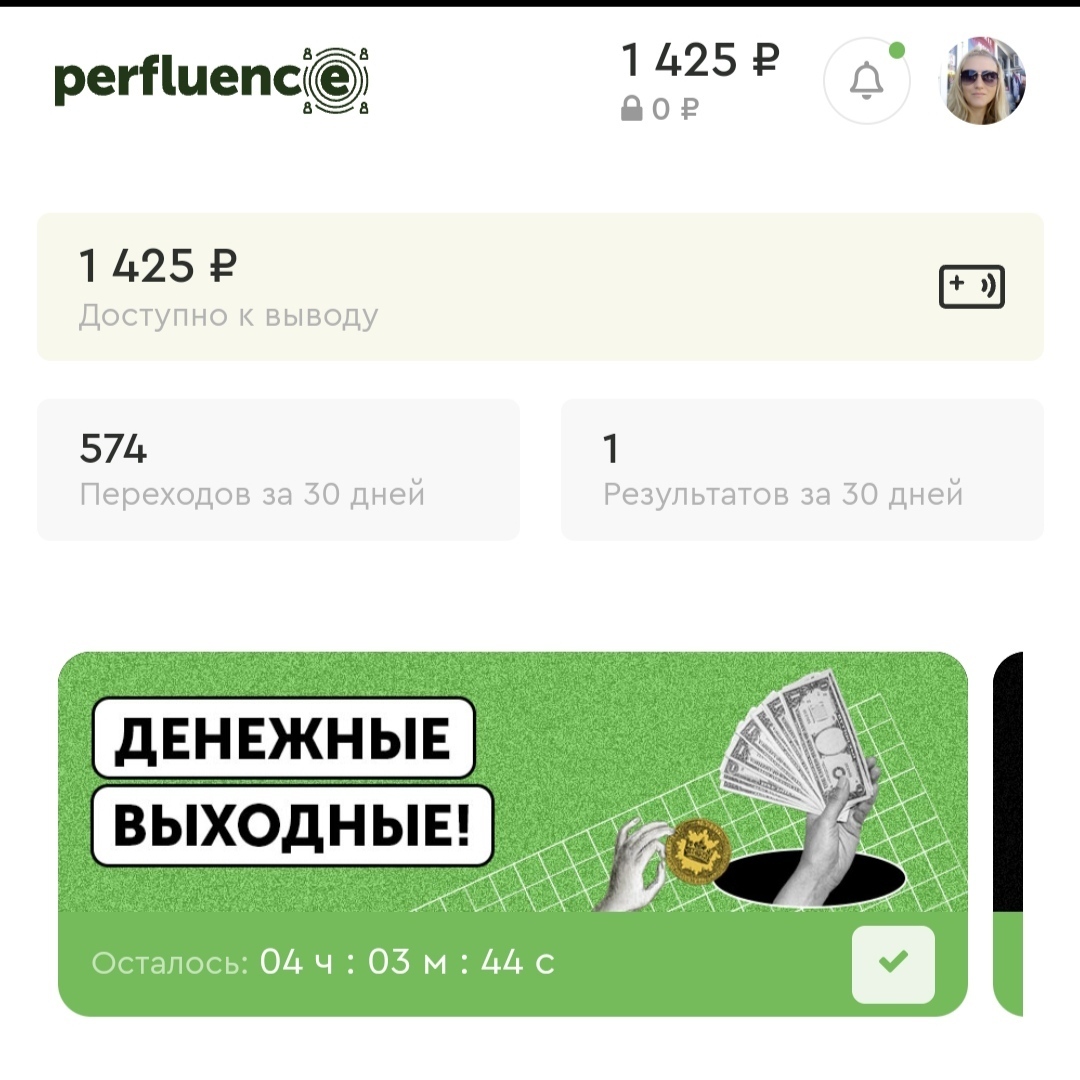Open the profile avatar
This screenshot has height=1080, width=1080.
pos(985,81)
